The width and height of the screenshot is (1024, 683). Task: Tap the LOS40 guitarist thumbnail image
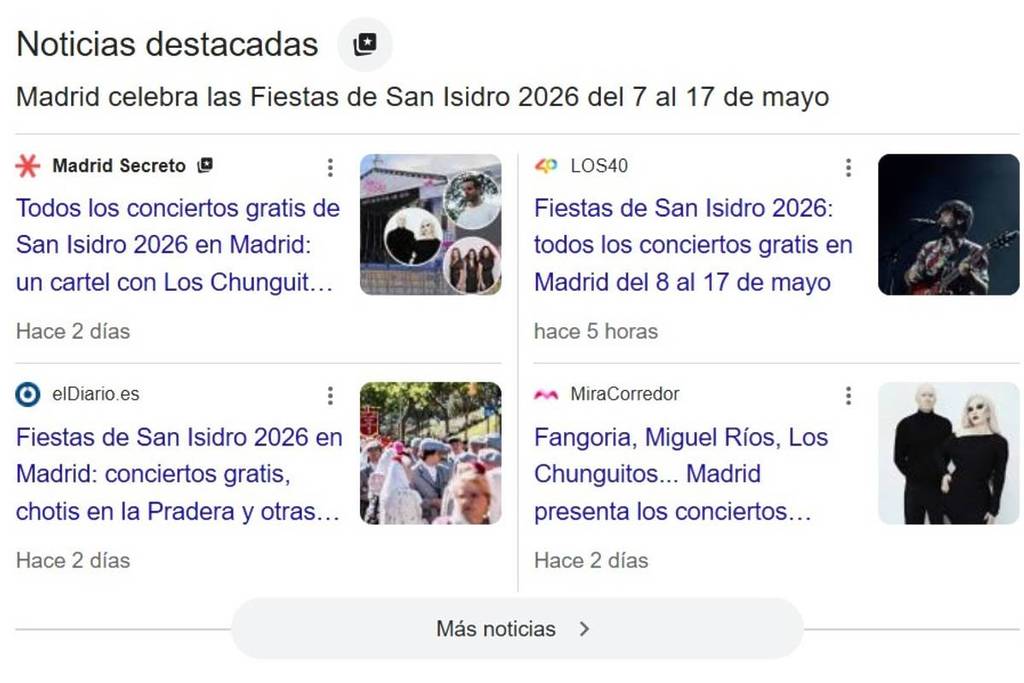coord(948,225)
